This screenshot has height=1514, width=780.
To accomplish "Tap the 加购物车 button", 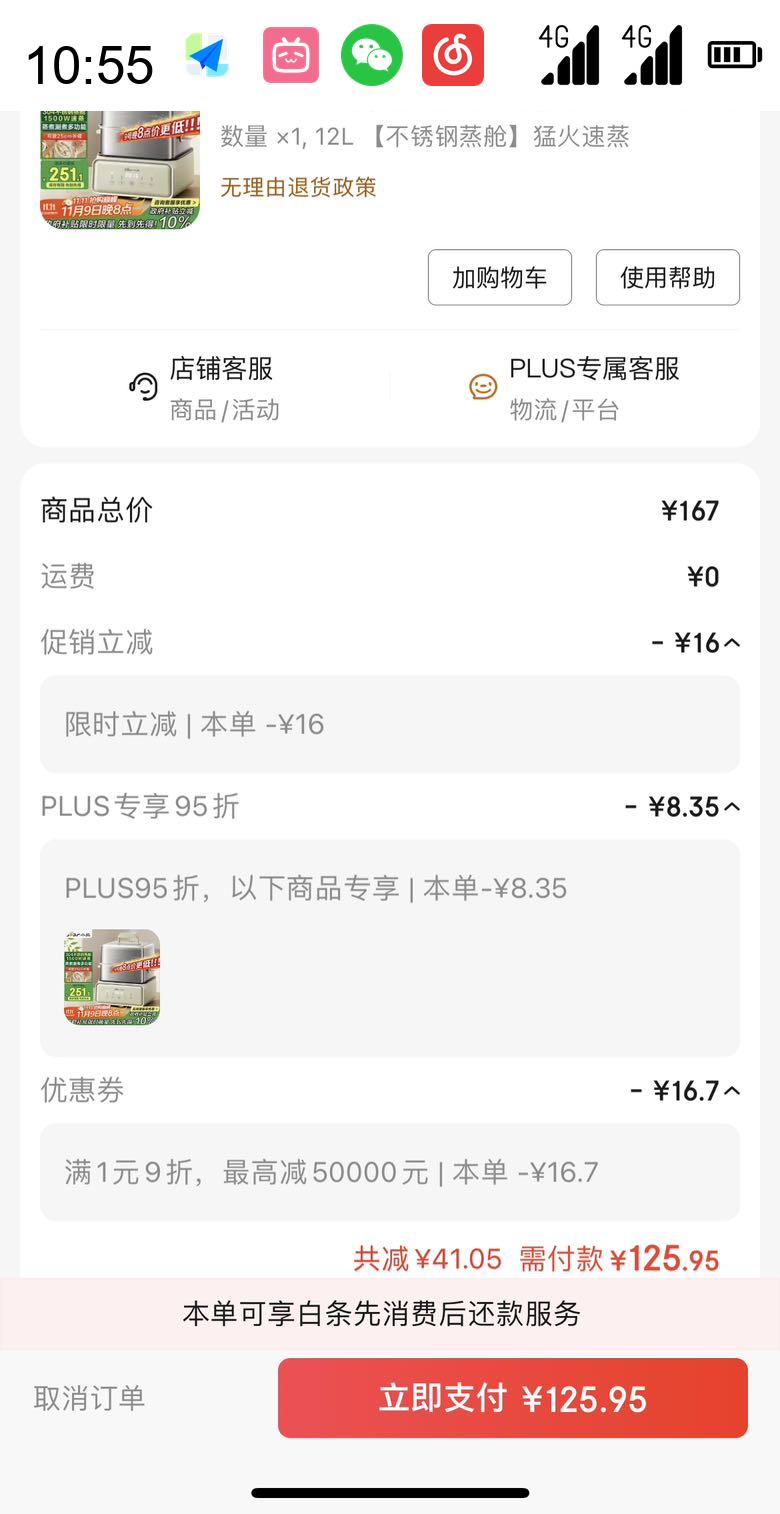I will (x=499, y=277).
